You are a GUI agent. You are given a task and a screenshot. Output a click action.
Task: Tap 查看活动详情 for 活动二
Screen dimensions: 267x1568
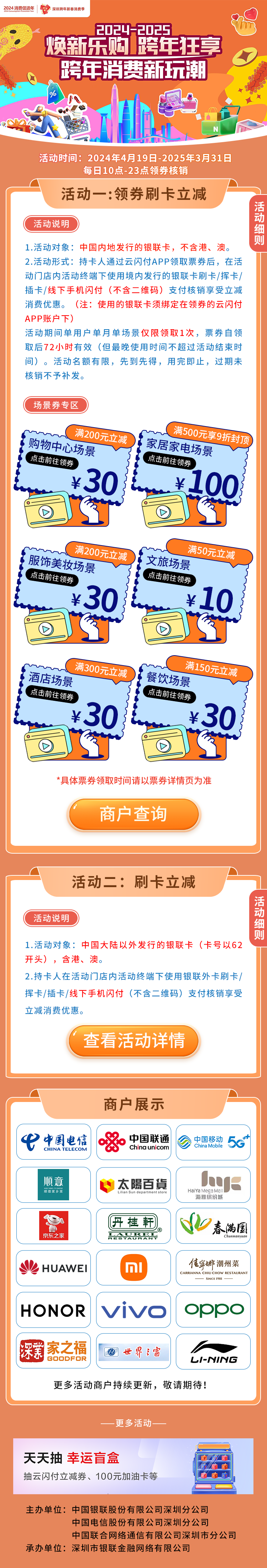click(133, 1040)
